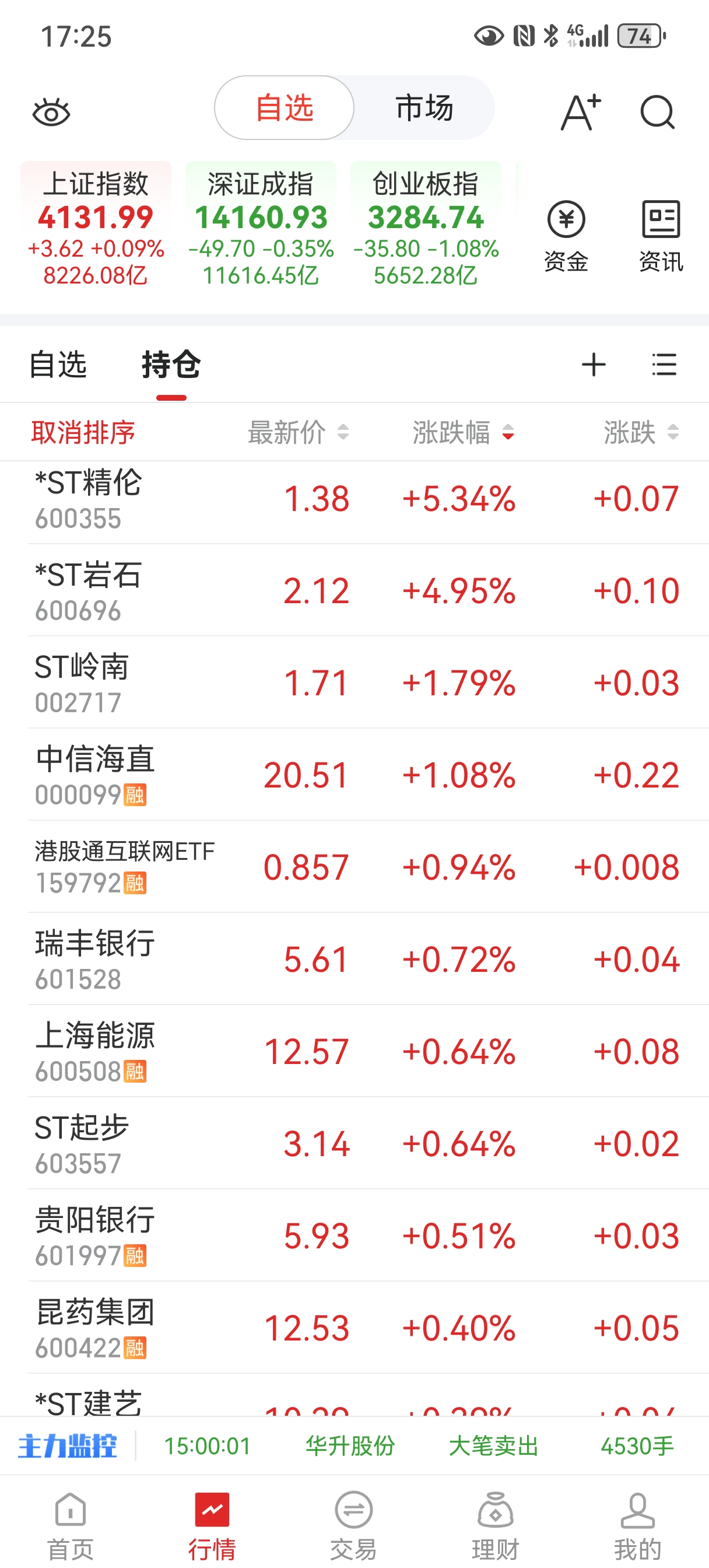Sort by the 涨跌 column
Image resolution: width=709 pixels, height=1568 pixels.
tap(641, 433)
